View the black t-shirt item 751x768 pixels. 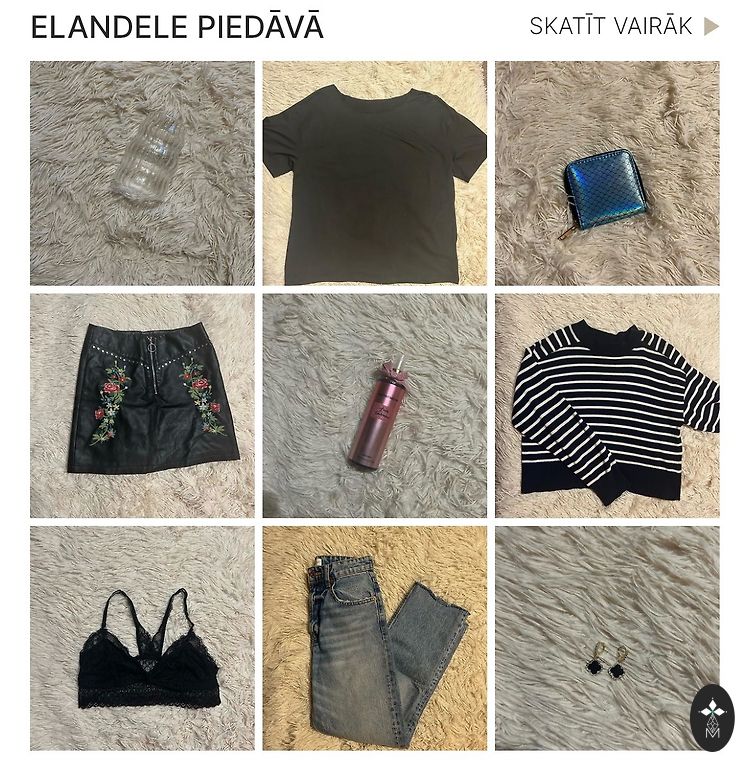(374, 173)
